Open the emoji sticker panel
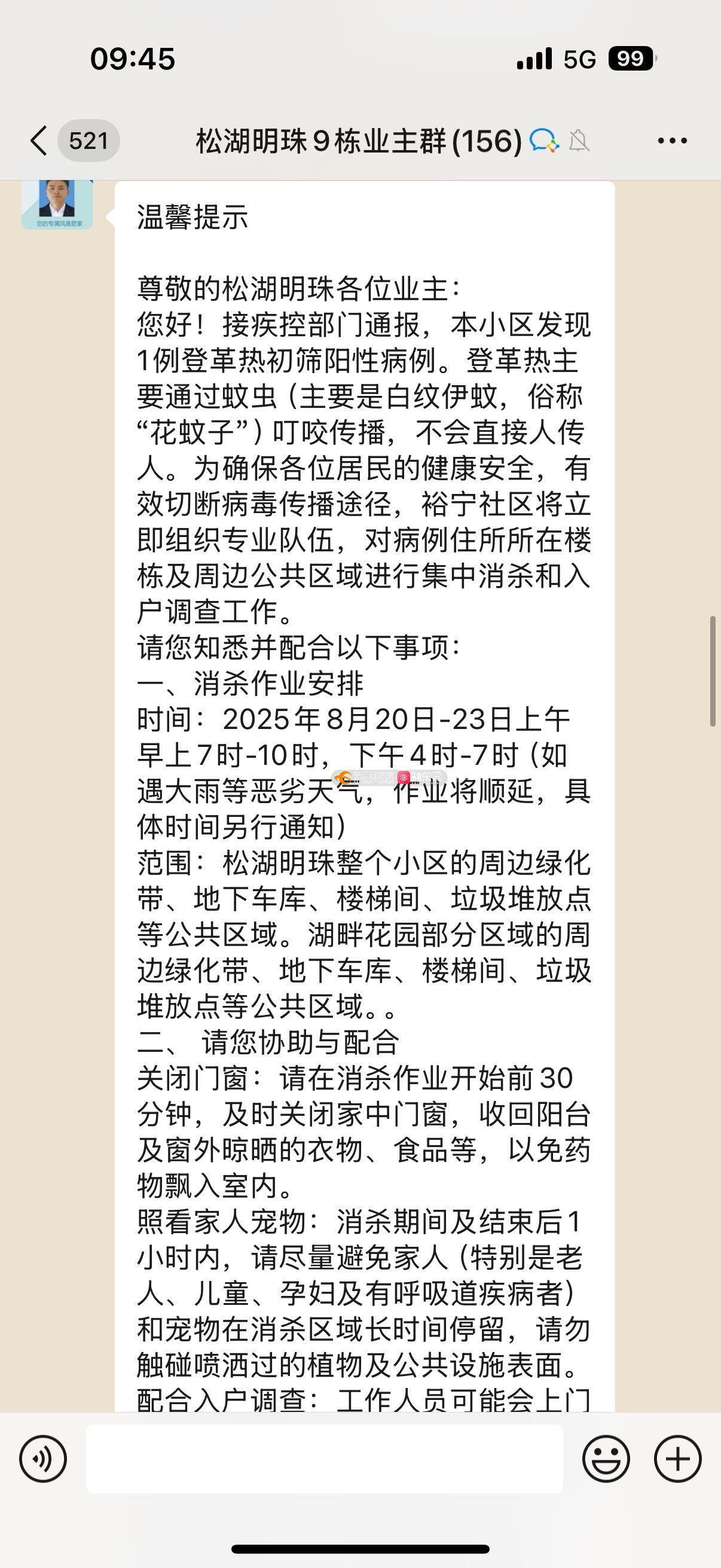The height and width of the screenshot is (1568, 721). [x=606, y=1459]
